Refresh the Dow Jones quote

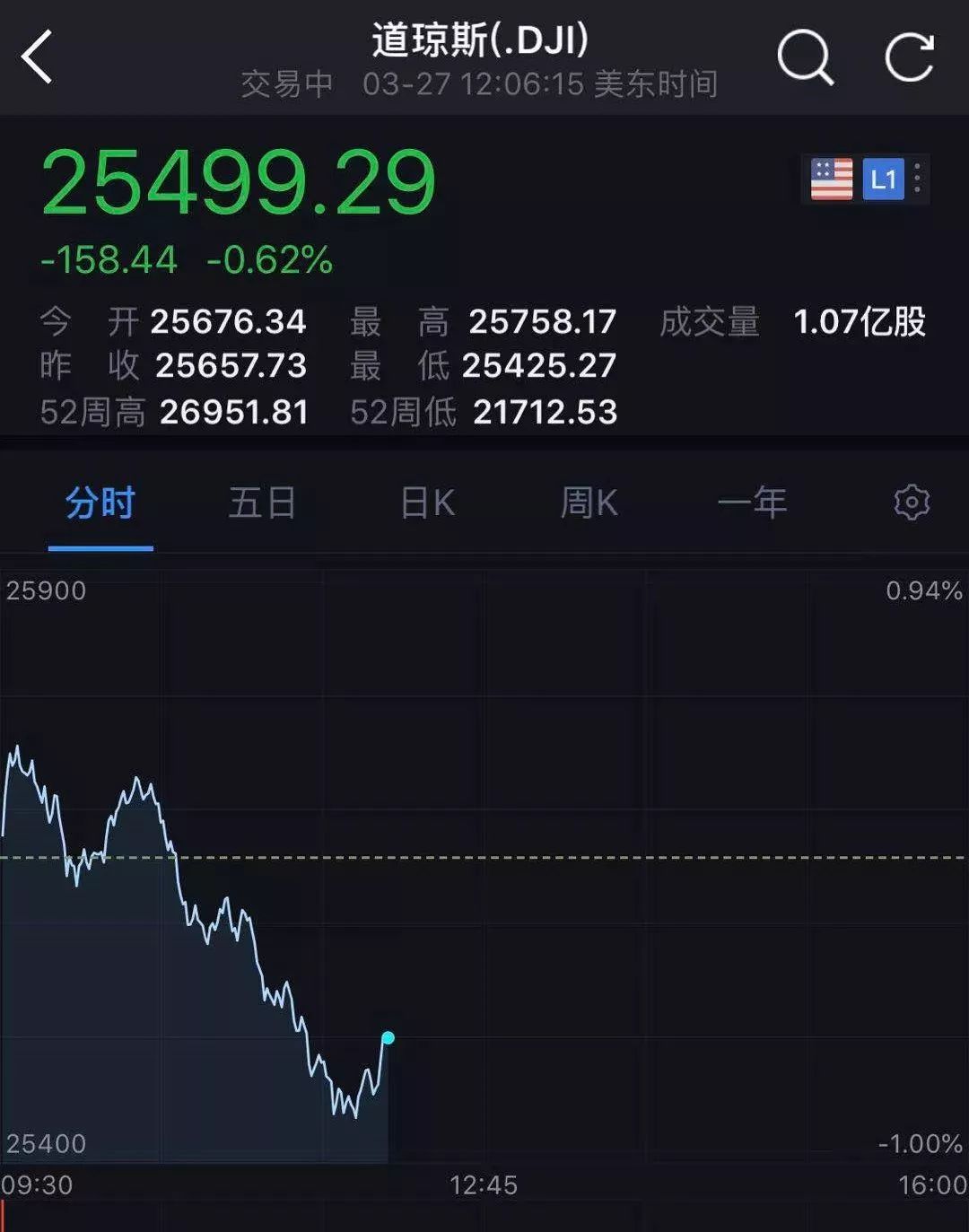pyautogui.click(x=910, y=57)
